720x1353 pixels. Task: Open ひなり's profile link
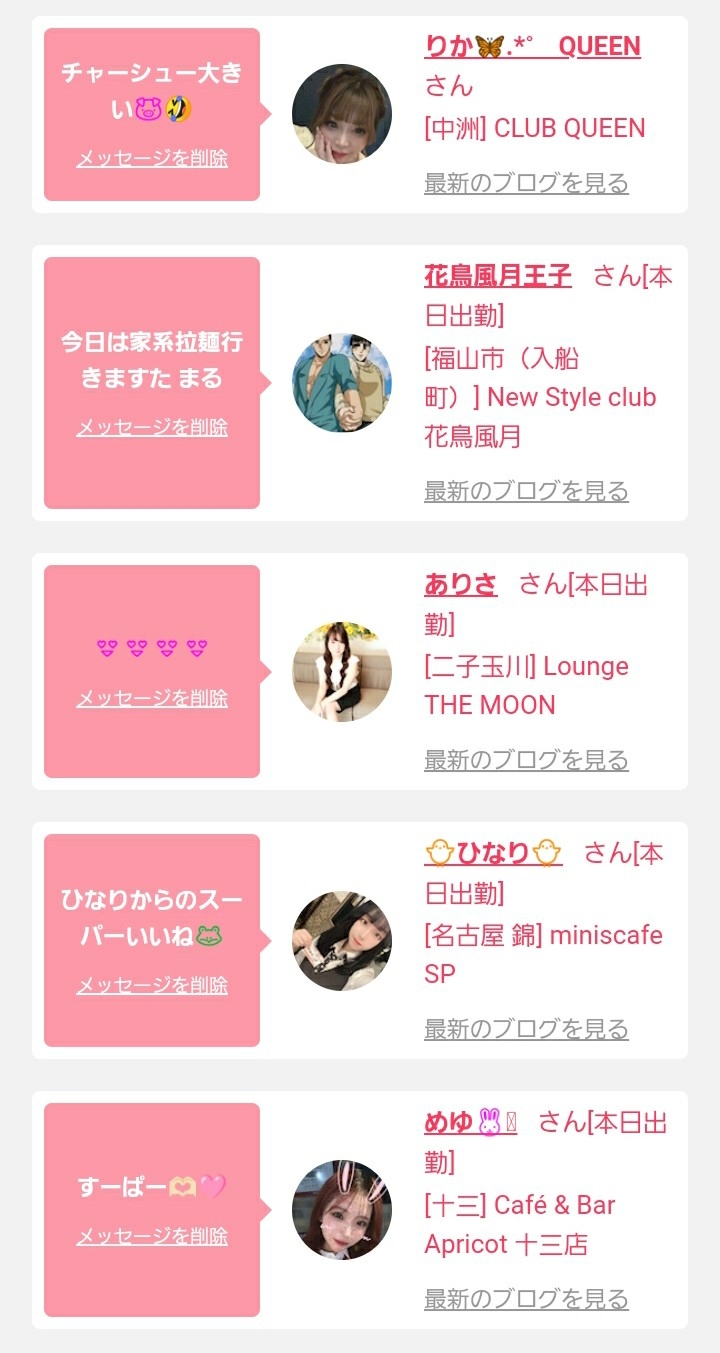tap(493, 853)
